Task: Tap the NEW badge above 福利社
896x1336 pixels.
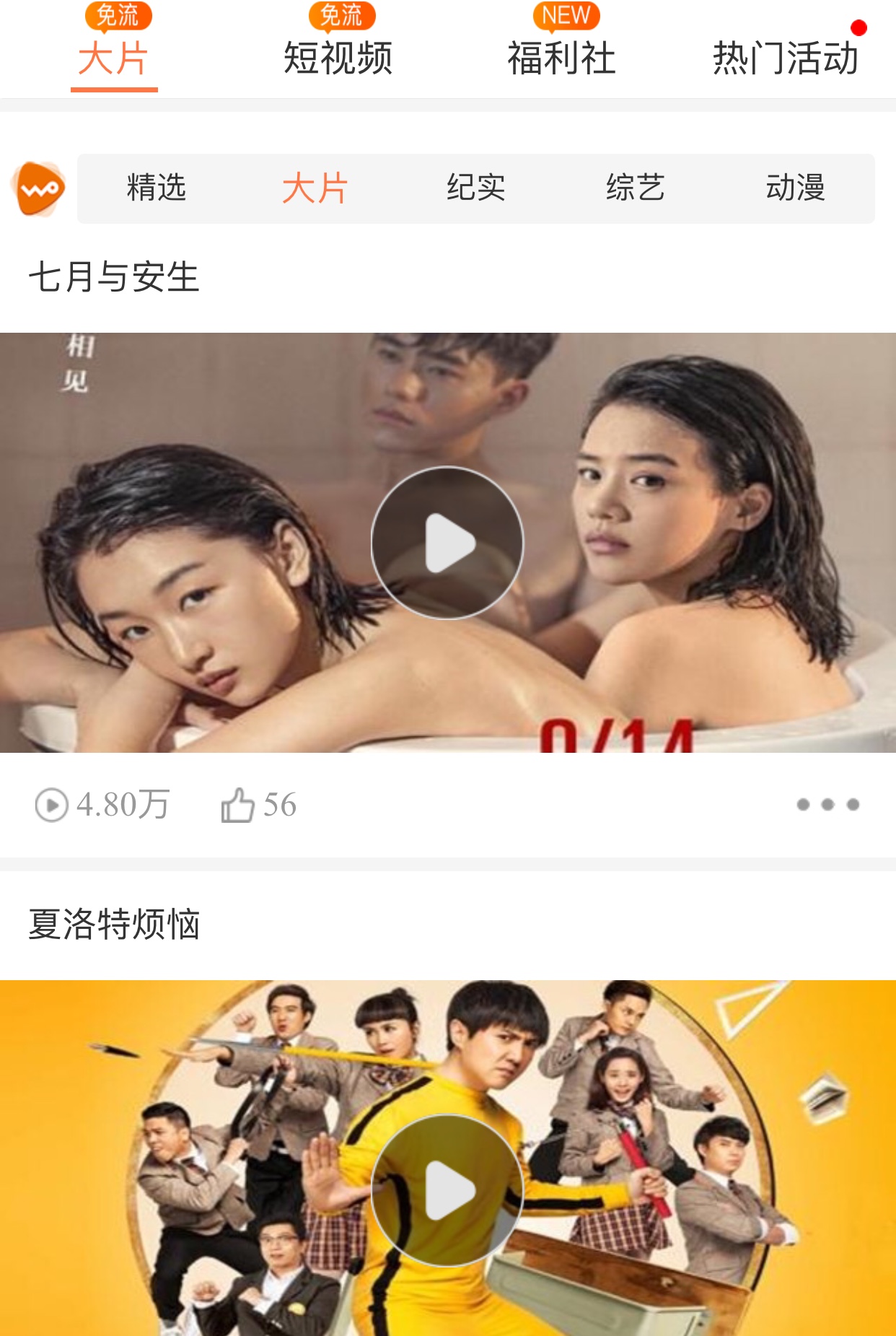Action: 563,14
